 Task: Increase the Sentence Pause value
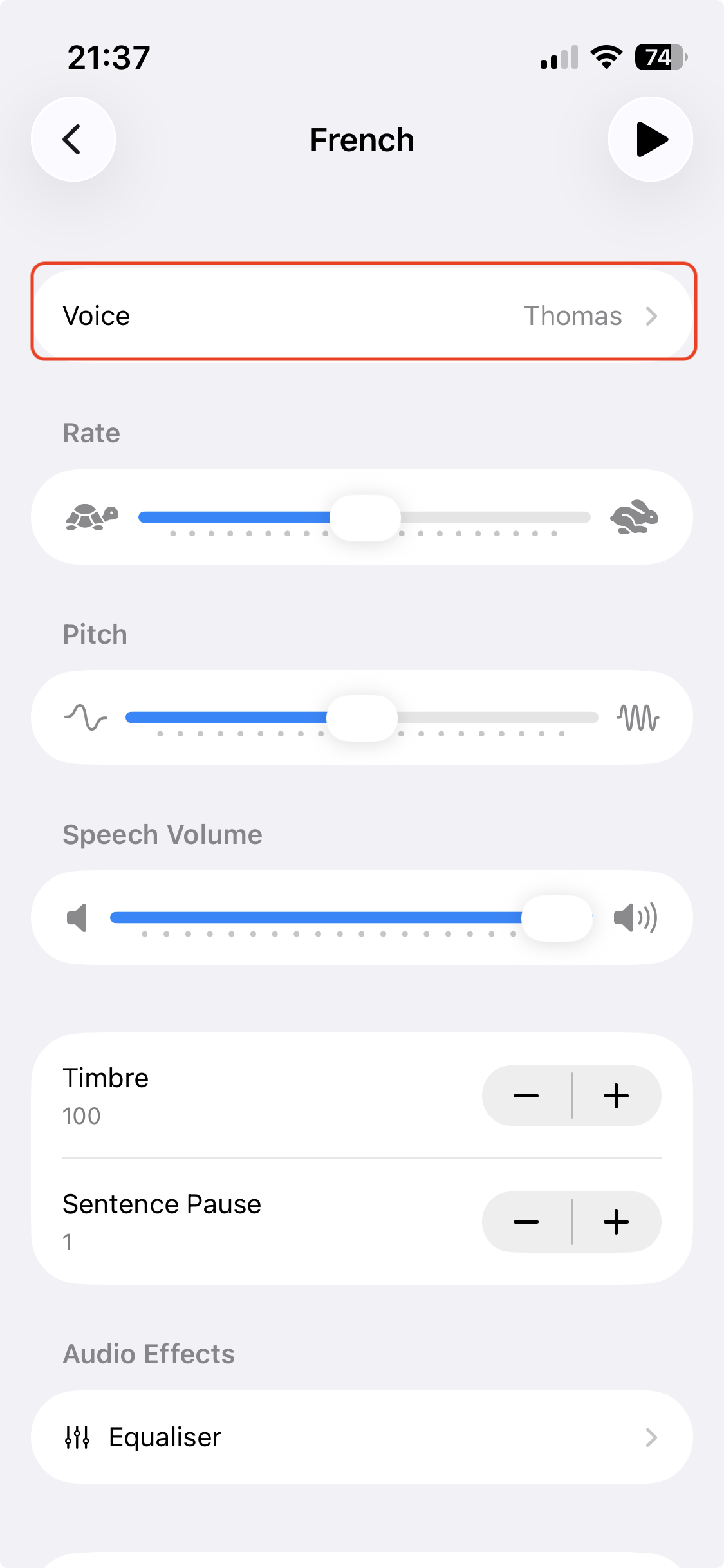click(x=616, y=1221)
